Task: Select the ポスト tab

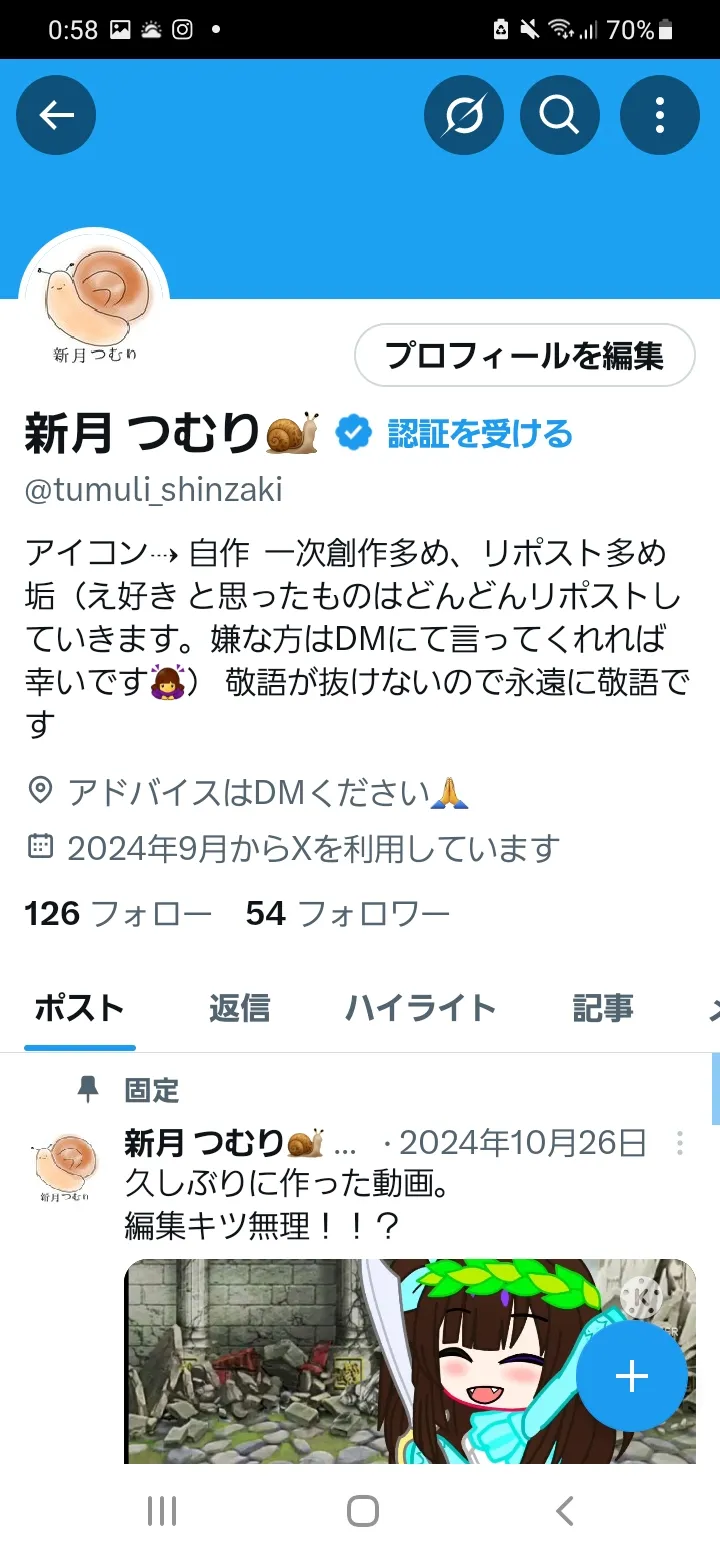Action: (x=79, y=1008)
